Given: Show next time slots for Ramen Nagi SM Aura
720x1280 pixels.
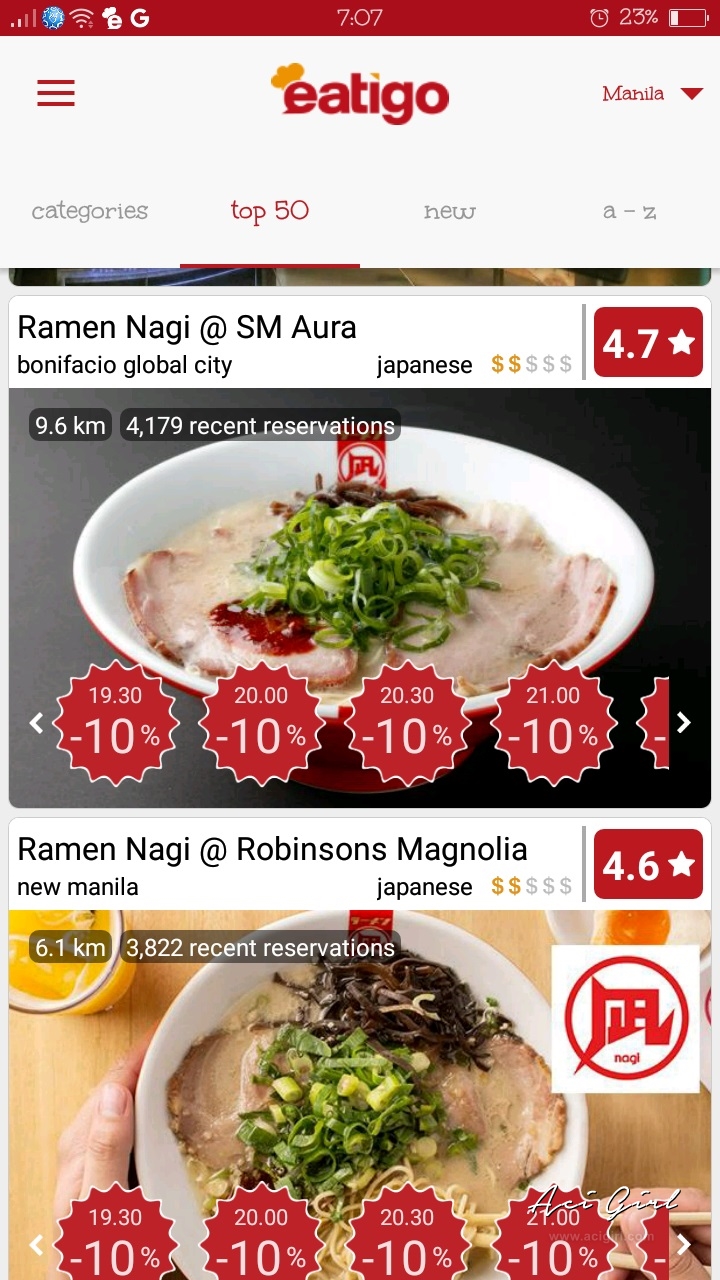Looking at the screenshot, I should pyautogui.click(x=684, y=722).
